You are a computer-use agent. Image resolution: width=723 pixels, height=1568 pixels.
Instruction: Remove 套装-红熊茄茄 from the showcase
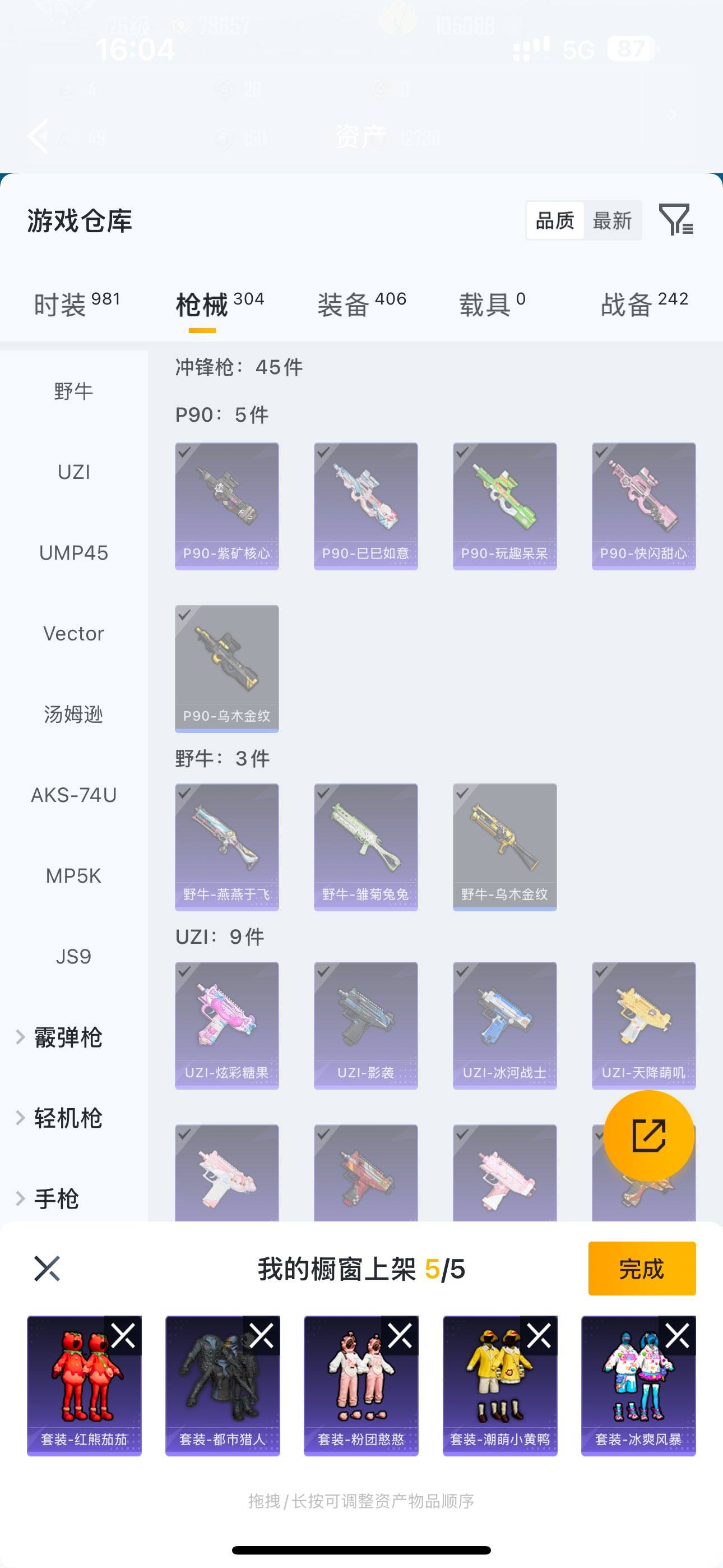tap(123, 1336)
